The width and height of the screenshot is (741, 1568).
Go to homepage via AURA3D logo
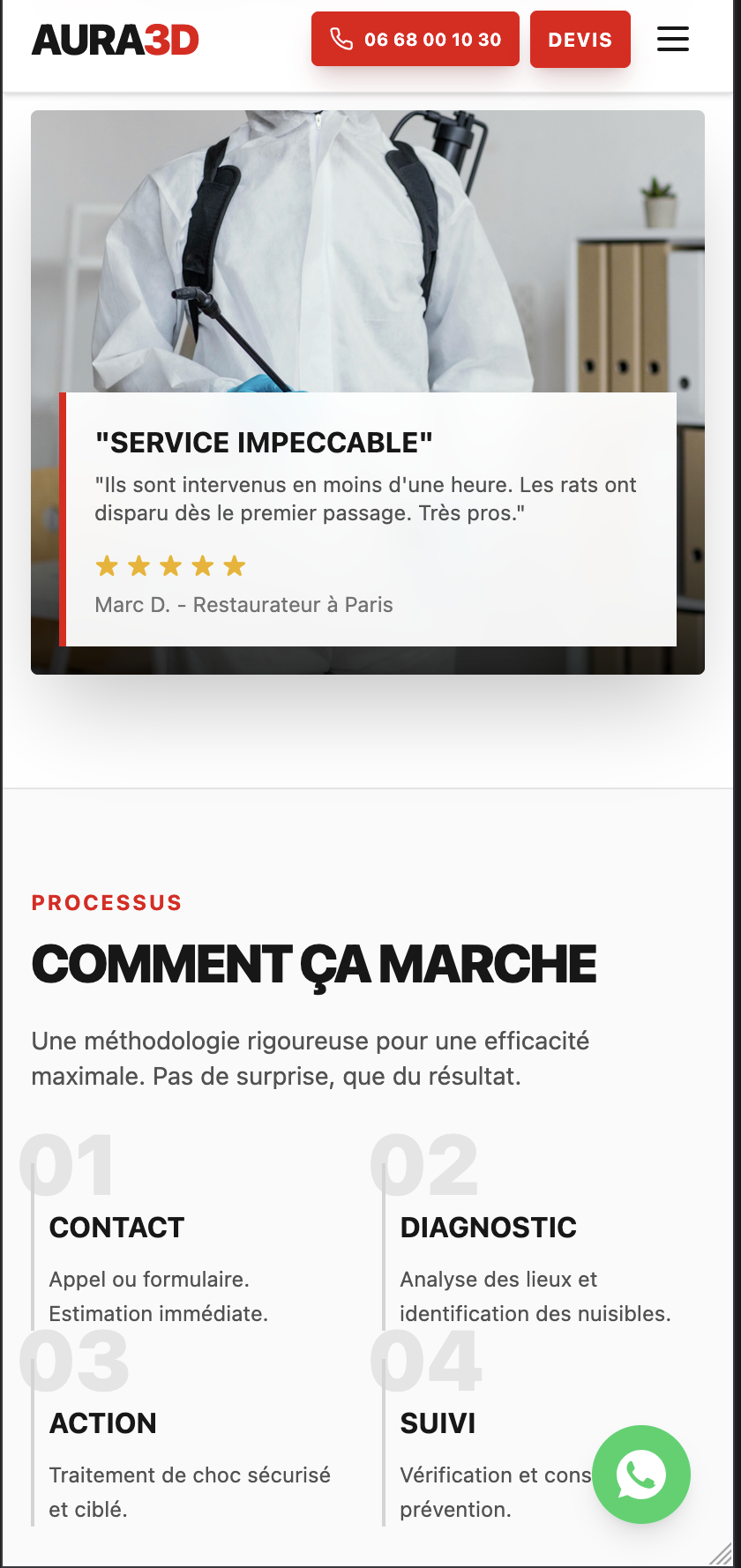pos(116,40)
